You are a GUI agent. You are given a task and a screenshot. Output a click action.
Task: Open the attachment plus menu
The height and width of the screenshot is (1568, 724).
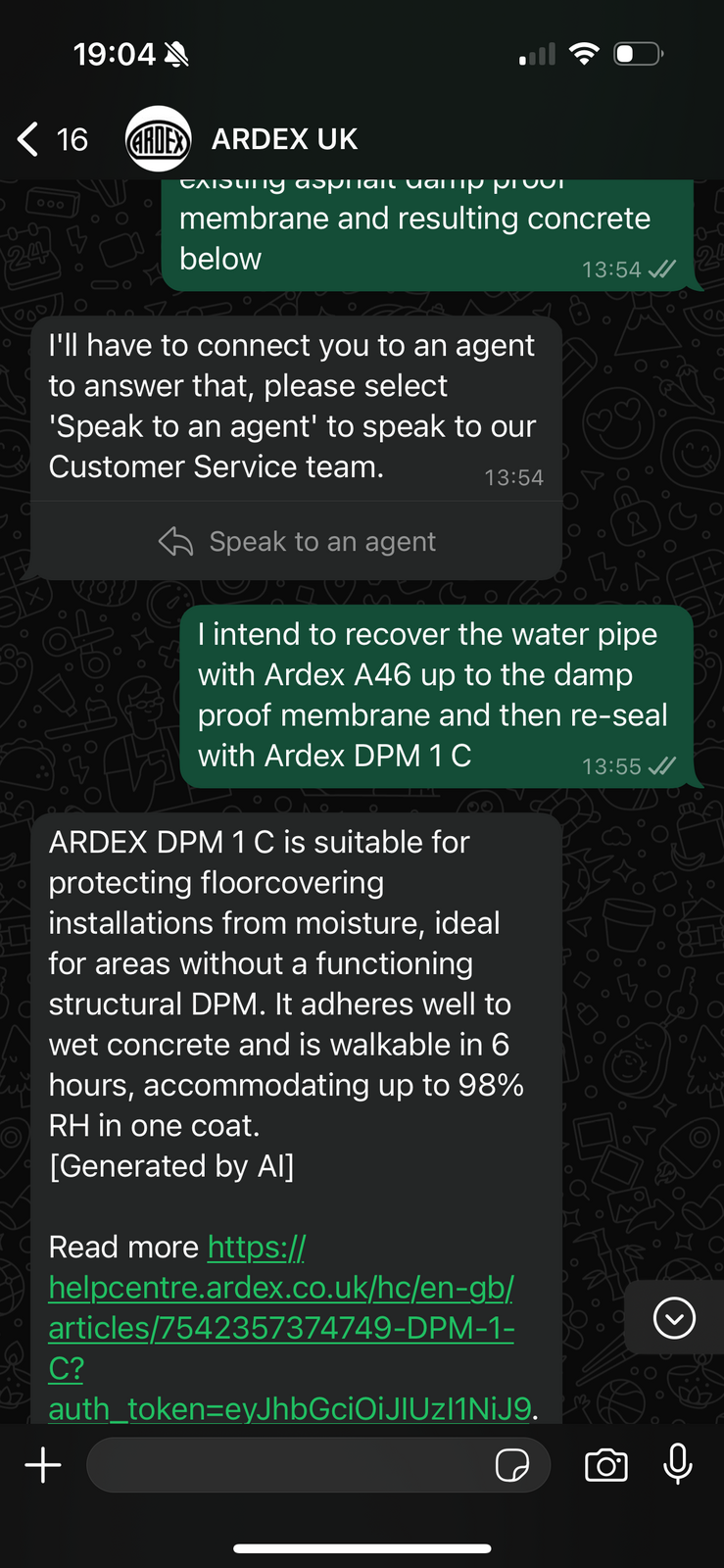coord(43,1466)
